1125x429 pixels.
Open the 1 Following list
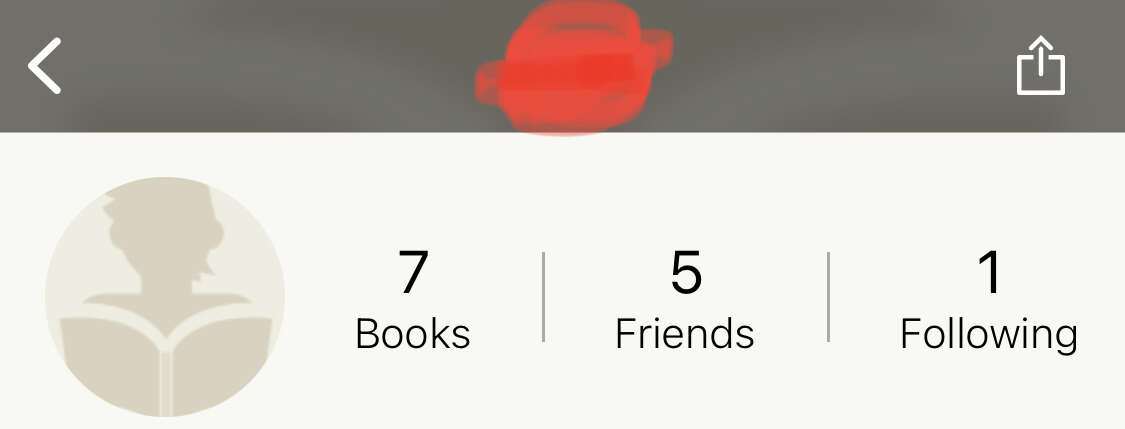point(988,299)
